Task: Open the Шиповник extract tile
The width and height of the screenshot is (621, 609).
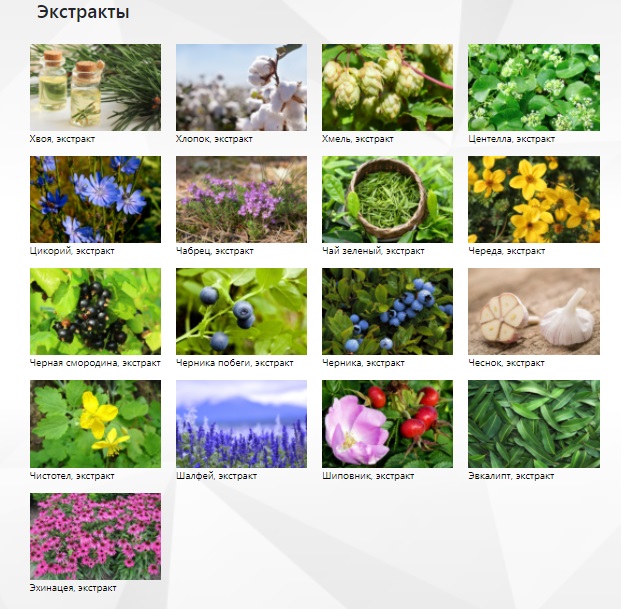Action: [387, 423]
